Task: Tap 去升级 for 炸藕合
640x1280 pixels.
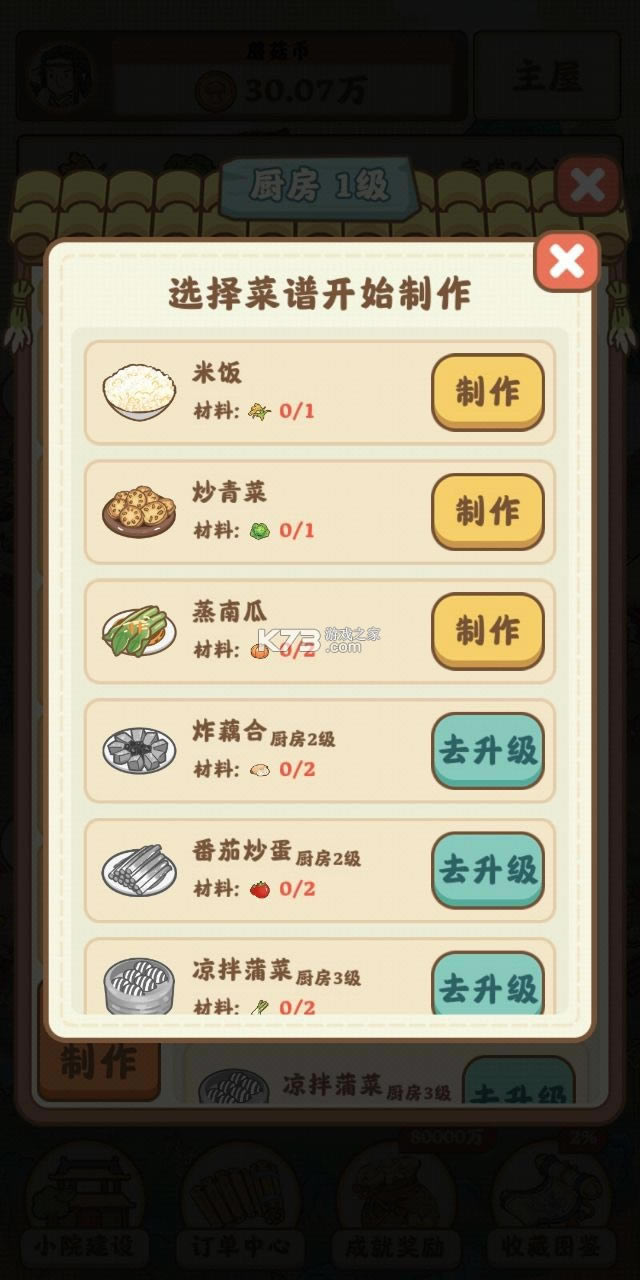Action: (x=487, y=750)
